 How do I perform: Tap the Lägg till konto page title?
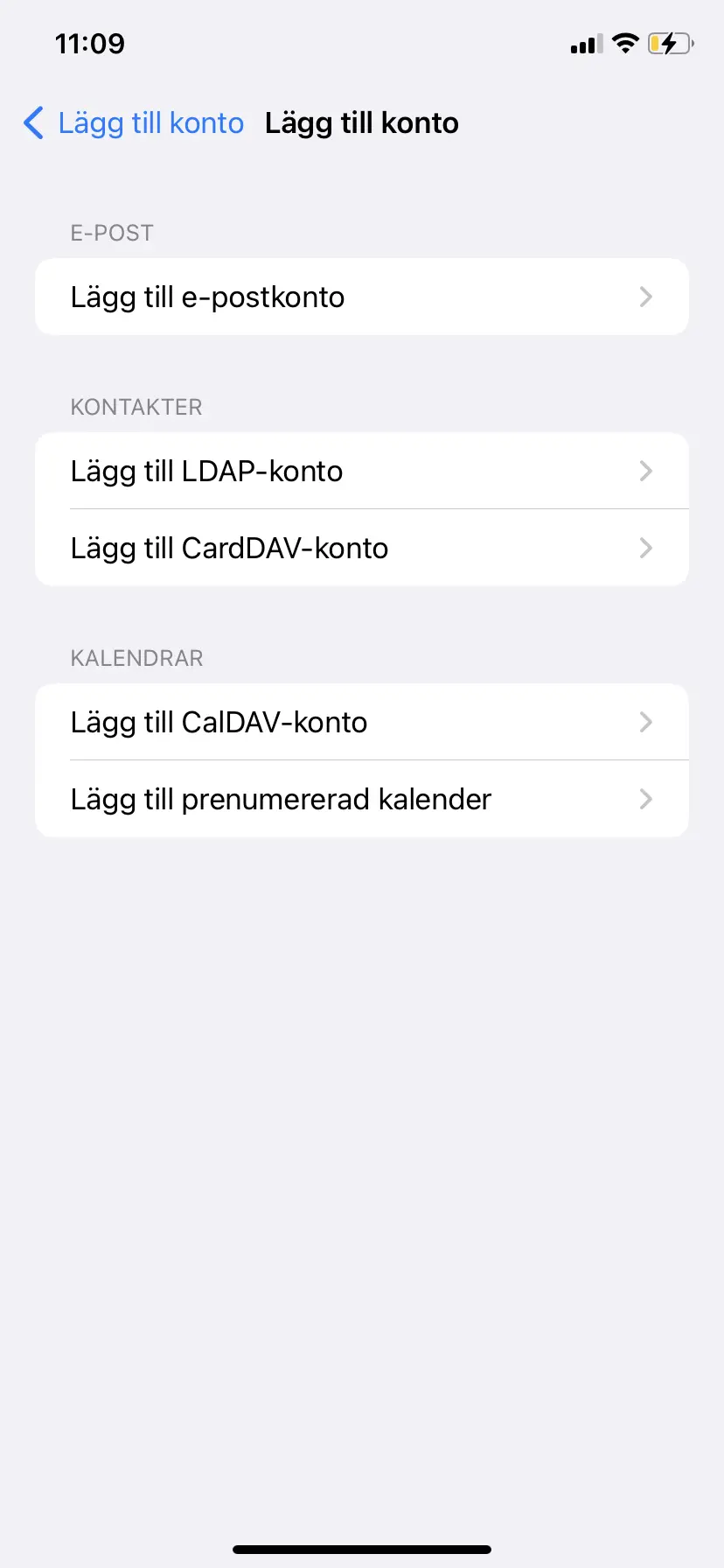[x=362, y=123]
